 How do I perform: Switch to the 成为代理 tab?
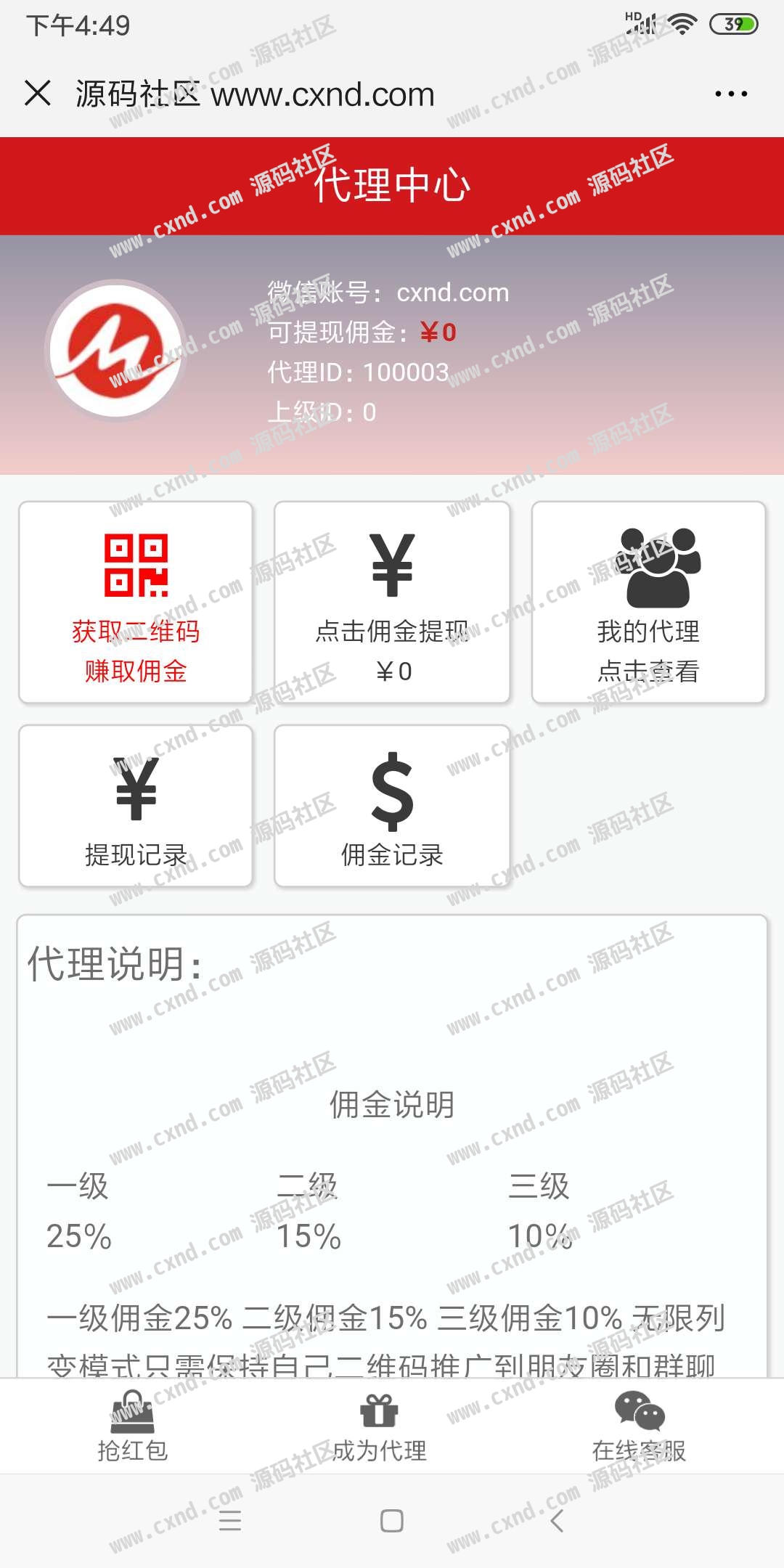coord(379,1426)
